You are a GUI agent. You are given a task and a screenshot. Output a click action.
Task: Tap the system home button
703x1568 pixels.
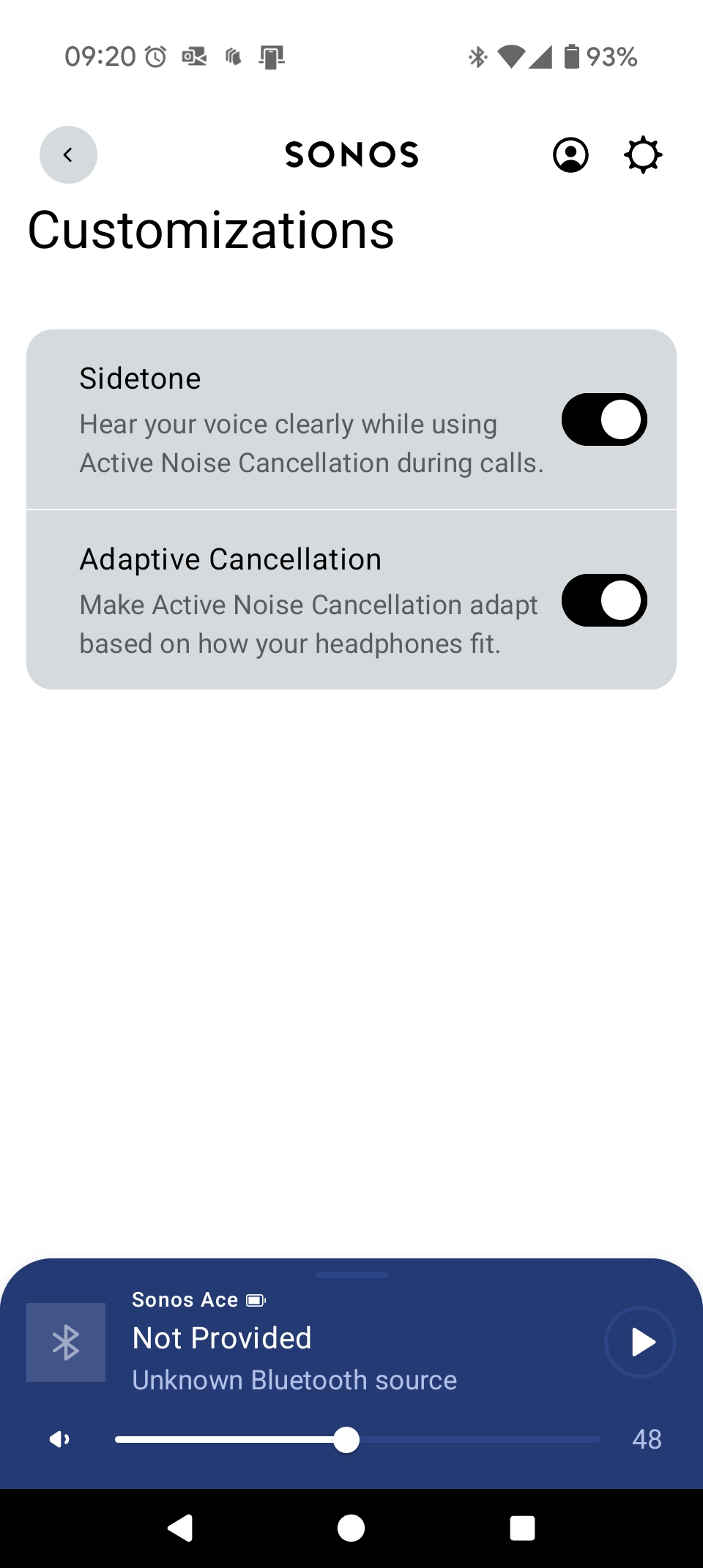[x=351, y=1528]
